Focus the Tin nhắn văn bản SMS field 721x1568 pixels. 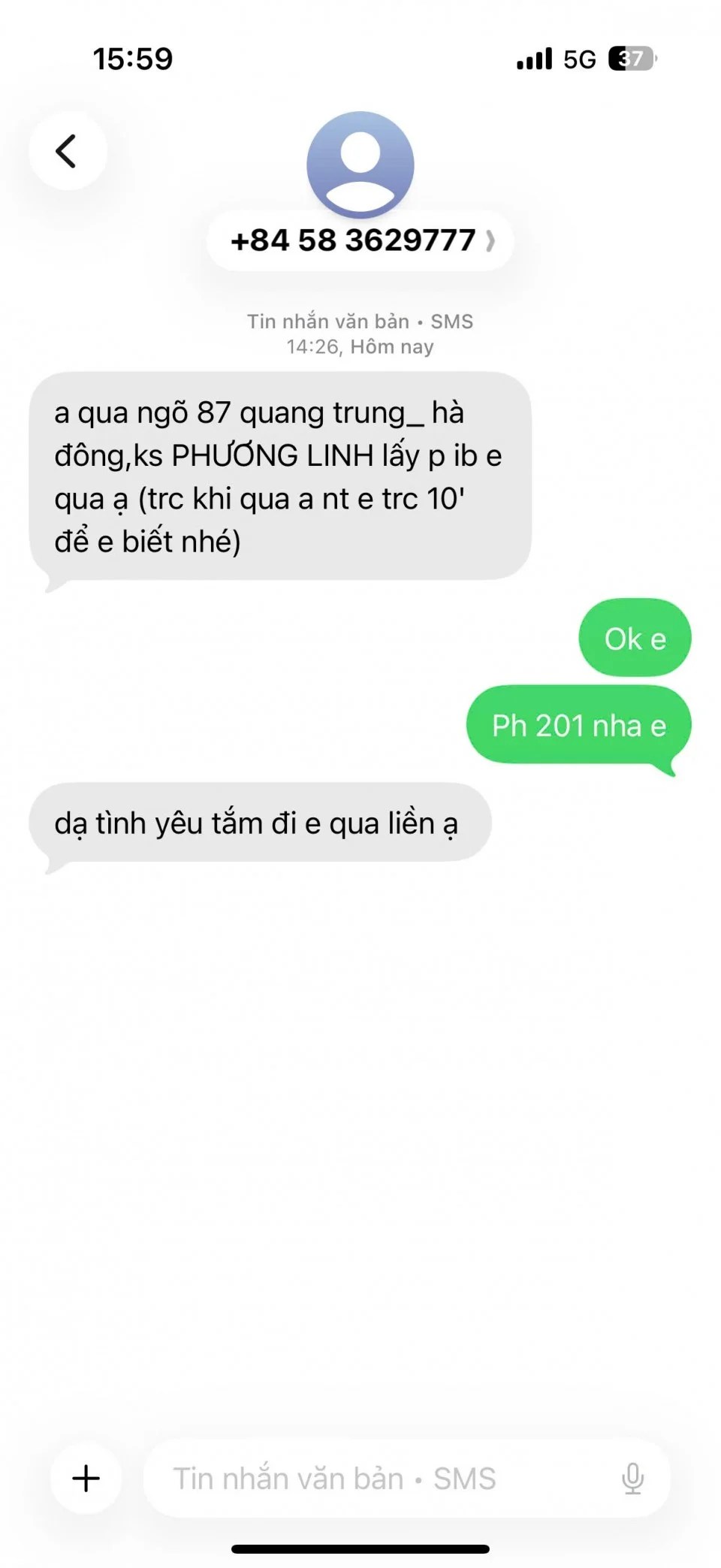(376, 1478)
